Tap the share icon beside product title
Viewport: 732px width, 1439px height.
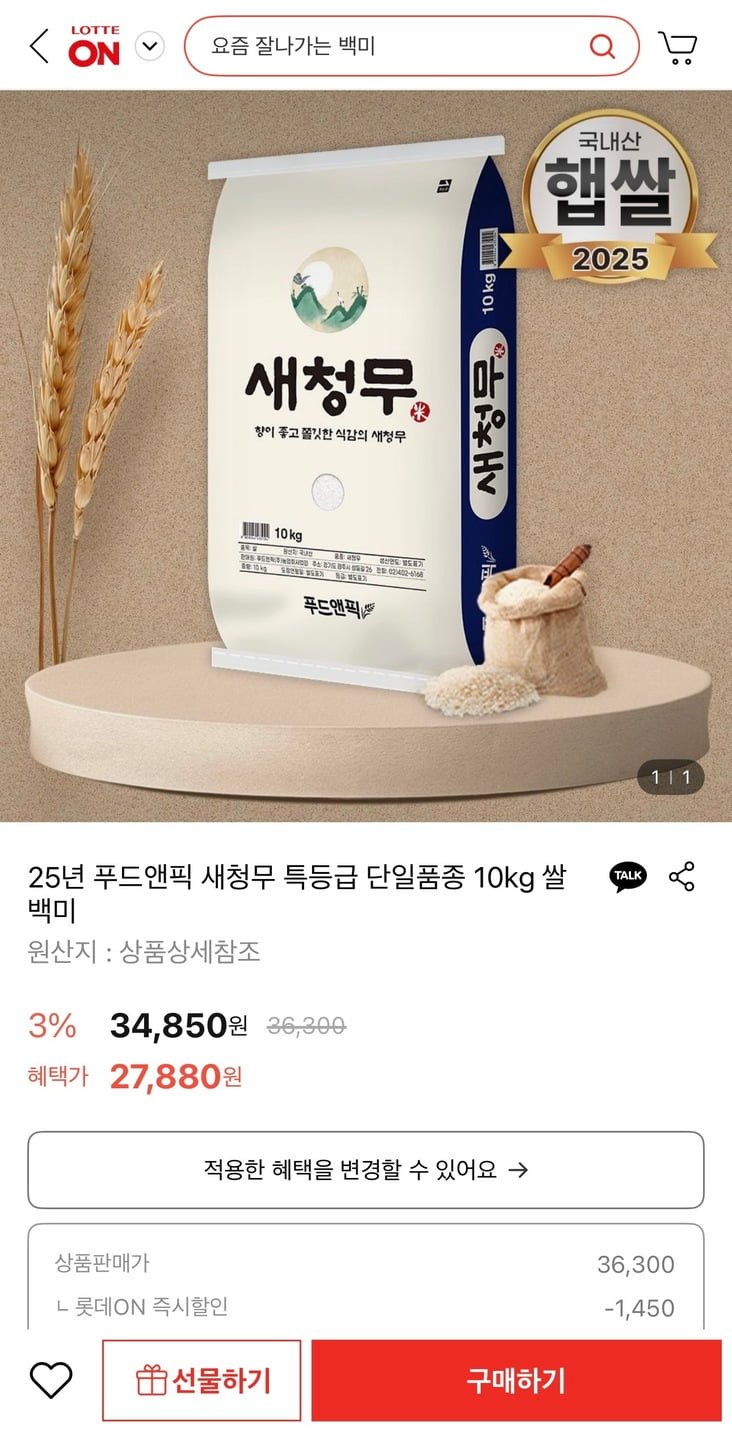[682, 877]
